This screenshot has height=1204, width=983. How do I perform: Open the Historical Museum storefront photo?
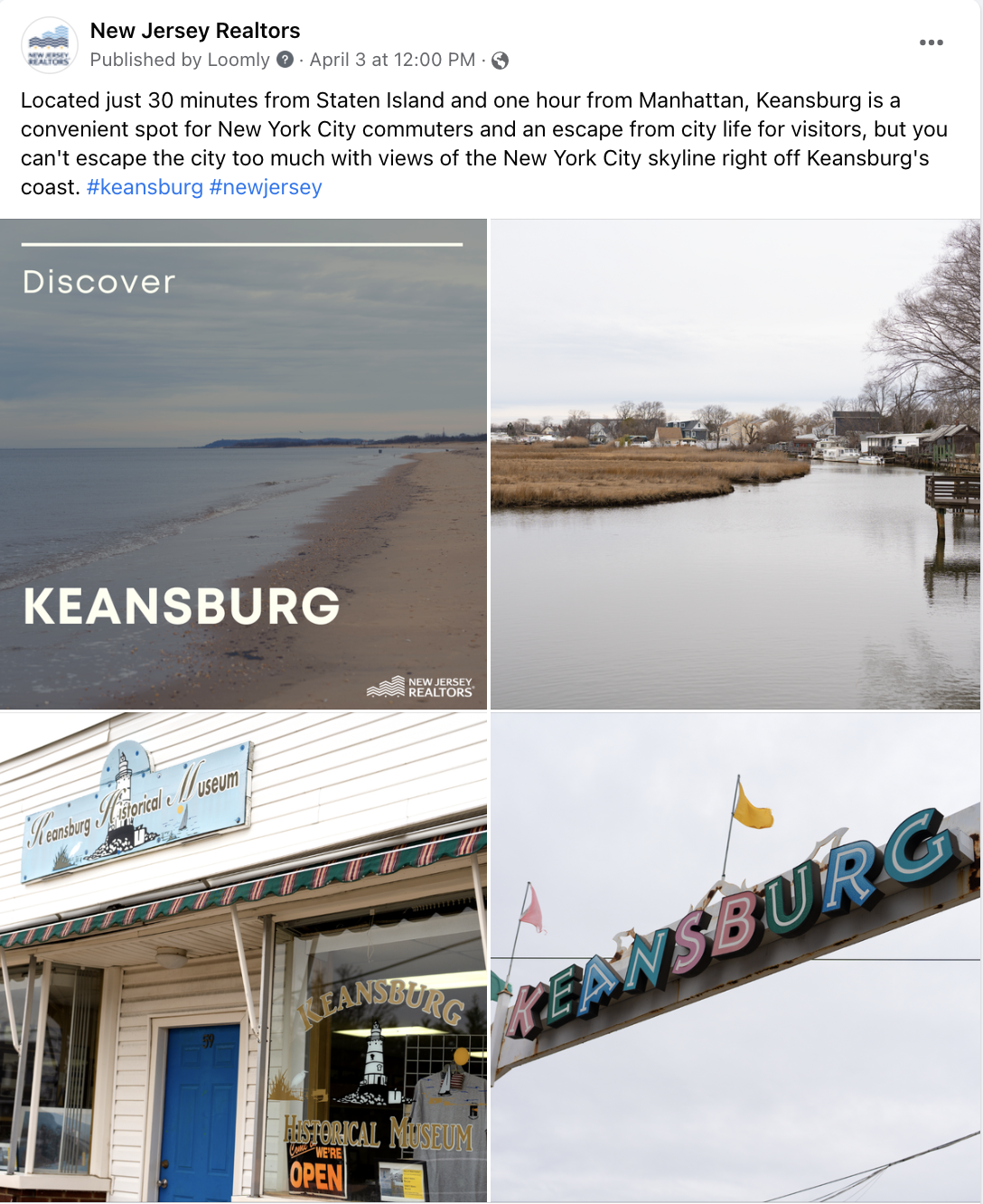tap(243, 956)
